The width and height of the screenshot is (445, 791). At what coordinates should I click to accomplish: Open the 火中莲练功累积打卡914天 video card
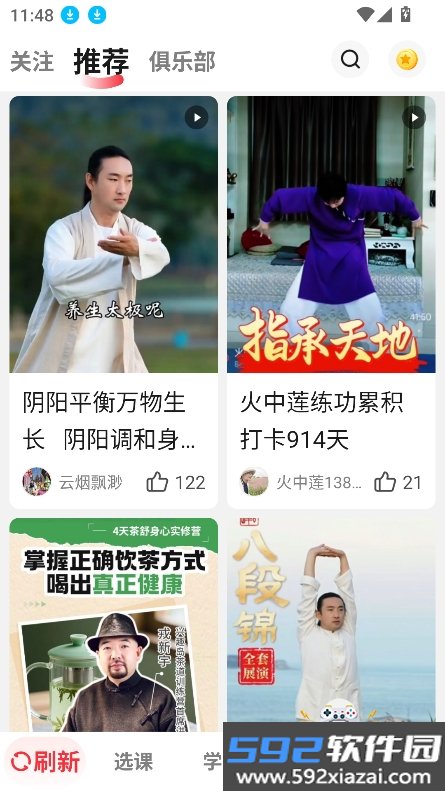pyautogui.click(x=331, y=302)
